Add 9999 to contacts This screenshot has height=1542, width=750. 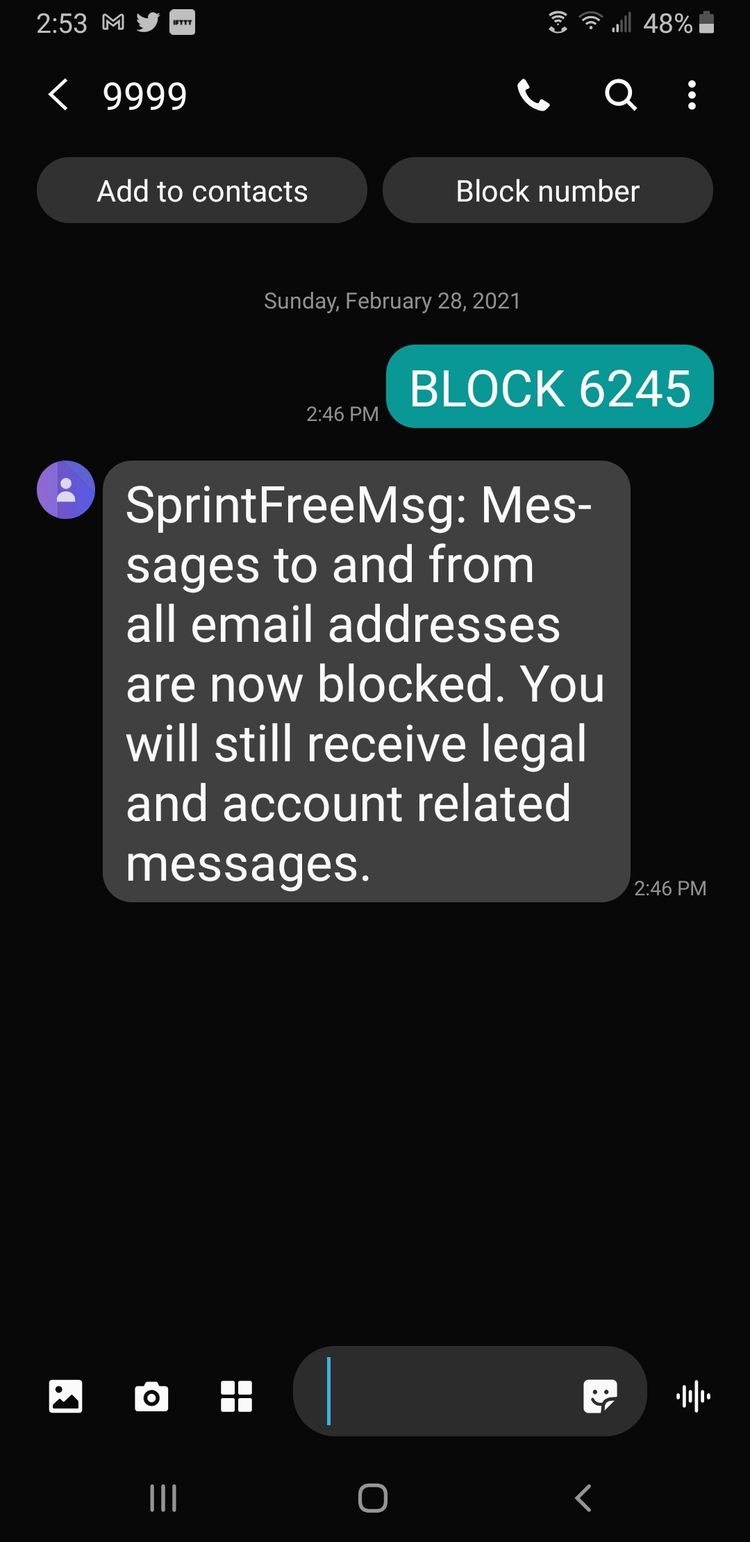pos(202,191)
